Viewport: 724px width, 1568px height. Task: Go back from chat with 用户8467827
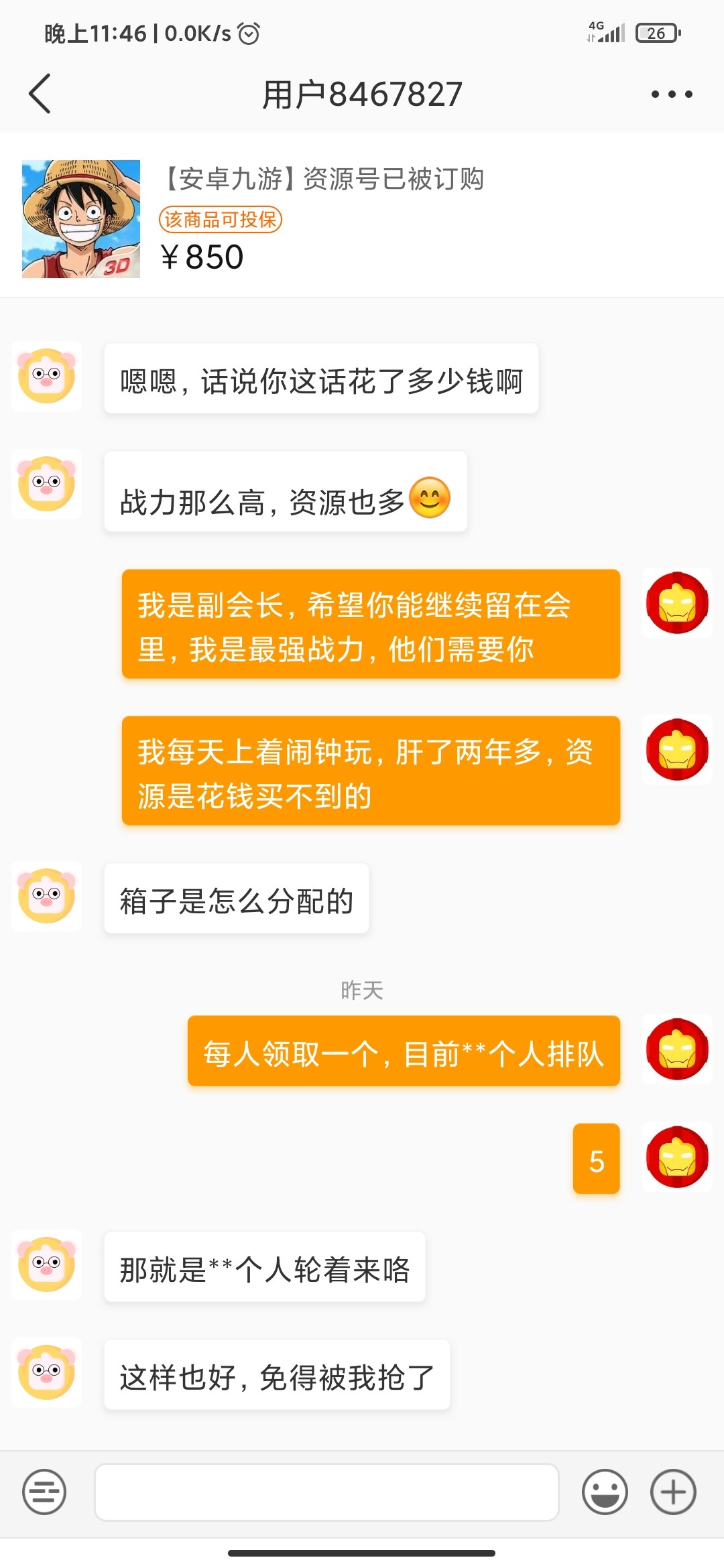[x=40, y=94]
